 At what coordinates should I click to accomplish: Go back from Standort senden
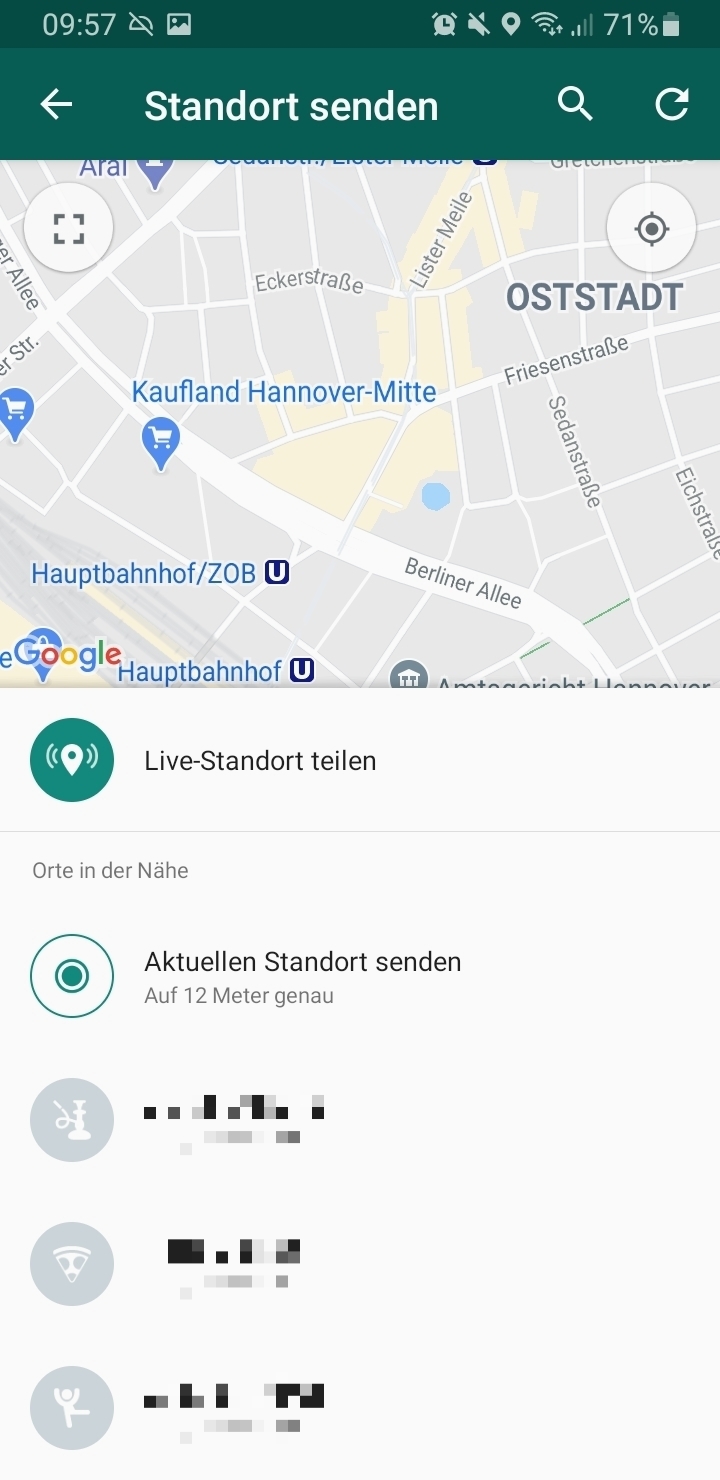point(57,105)
